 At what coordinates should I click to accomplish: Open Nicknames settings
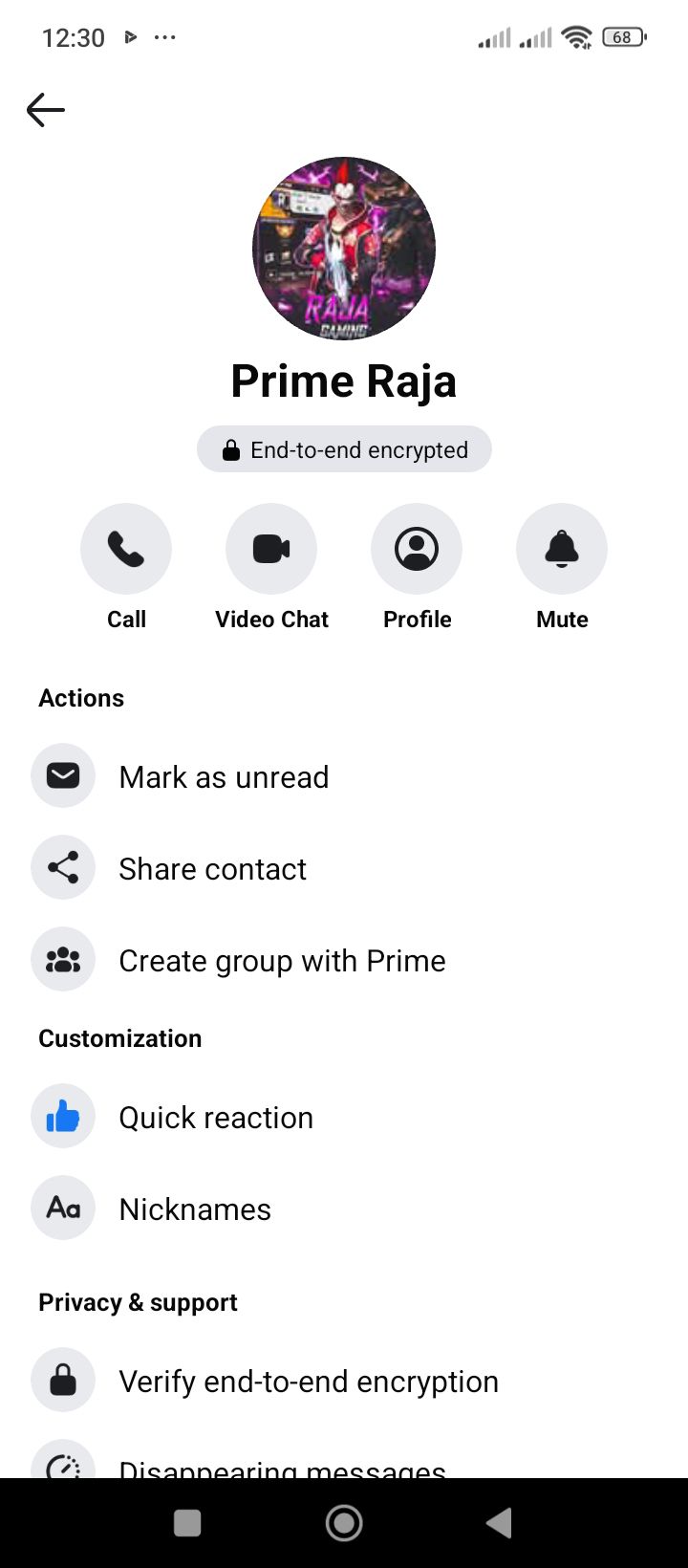click(x=195, y=1209)
